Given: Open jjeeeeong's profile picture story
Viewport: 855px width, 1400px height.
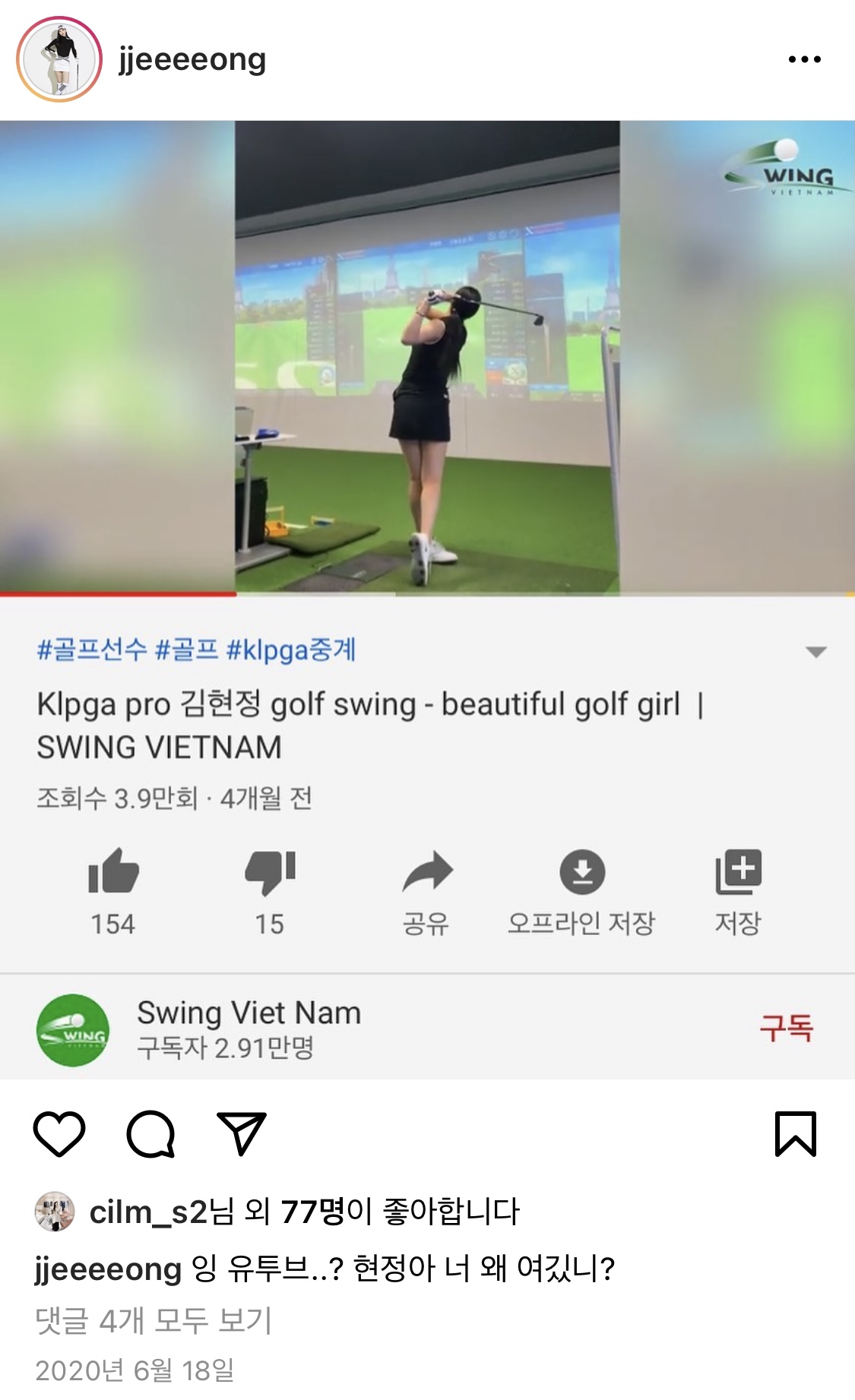Looking at the screenshot, I should [x=59, y=59].
